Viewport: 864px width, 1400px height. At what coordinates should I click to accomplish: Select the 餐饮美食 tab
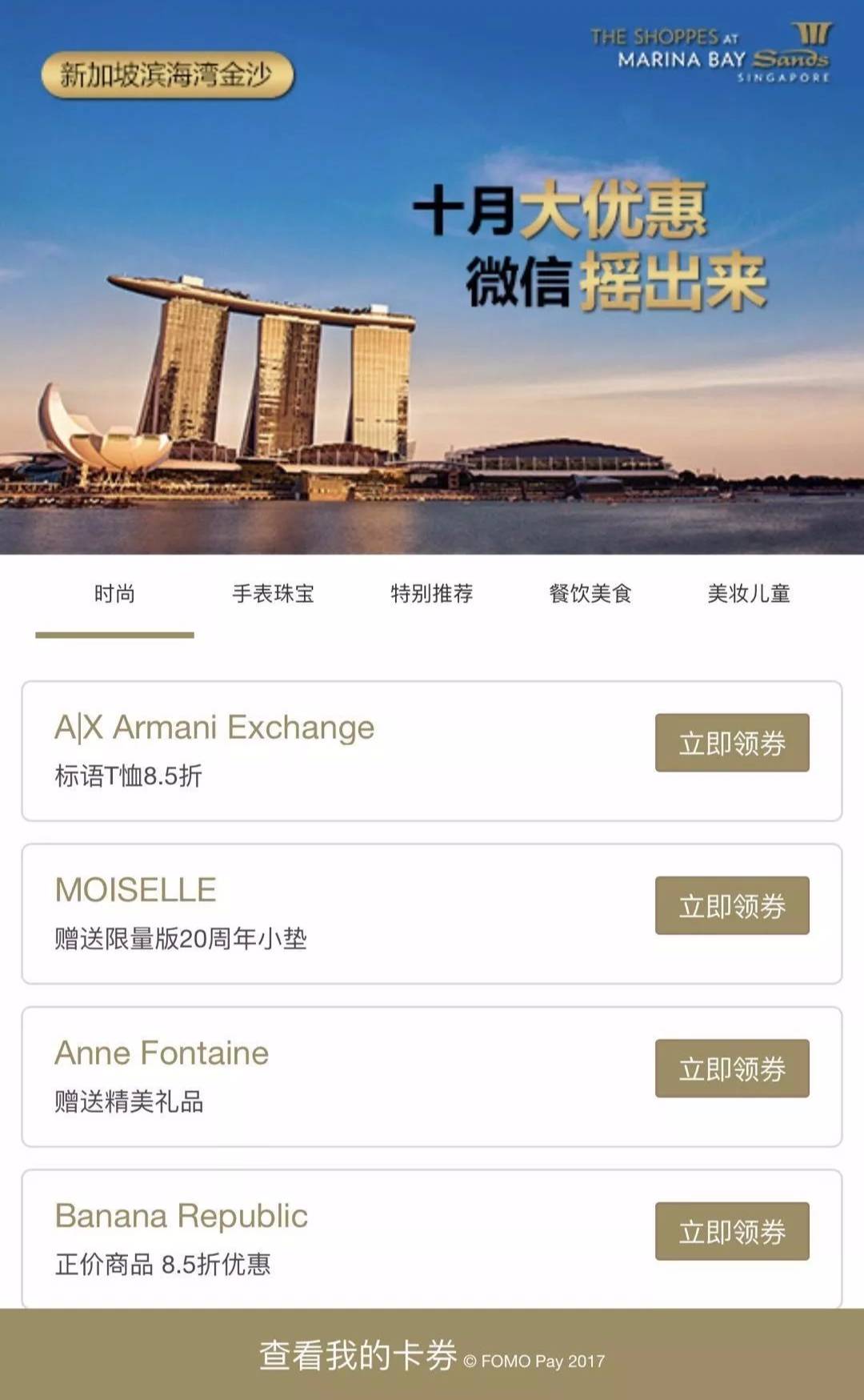590,594
